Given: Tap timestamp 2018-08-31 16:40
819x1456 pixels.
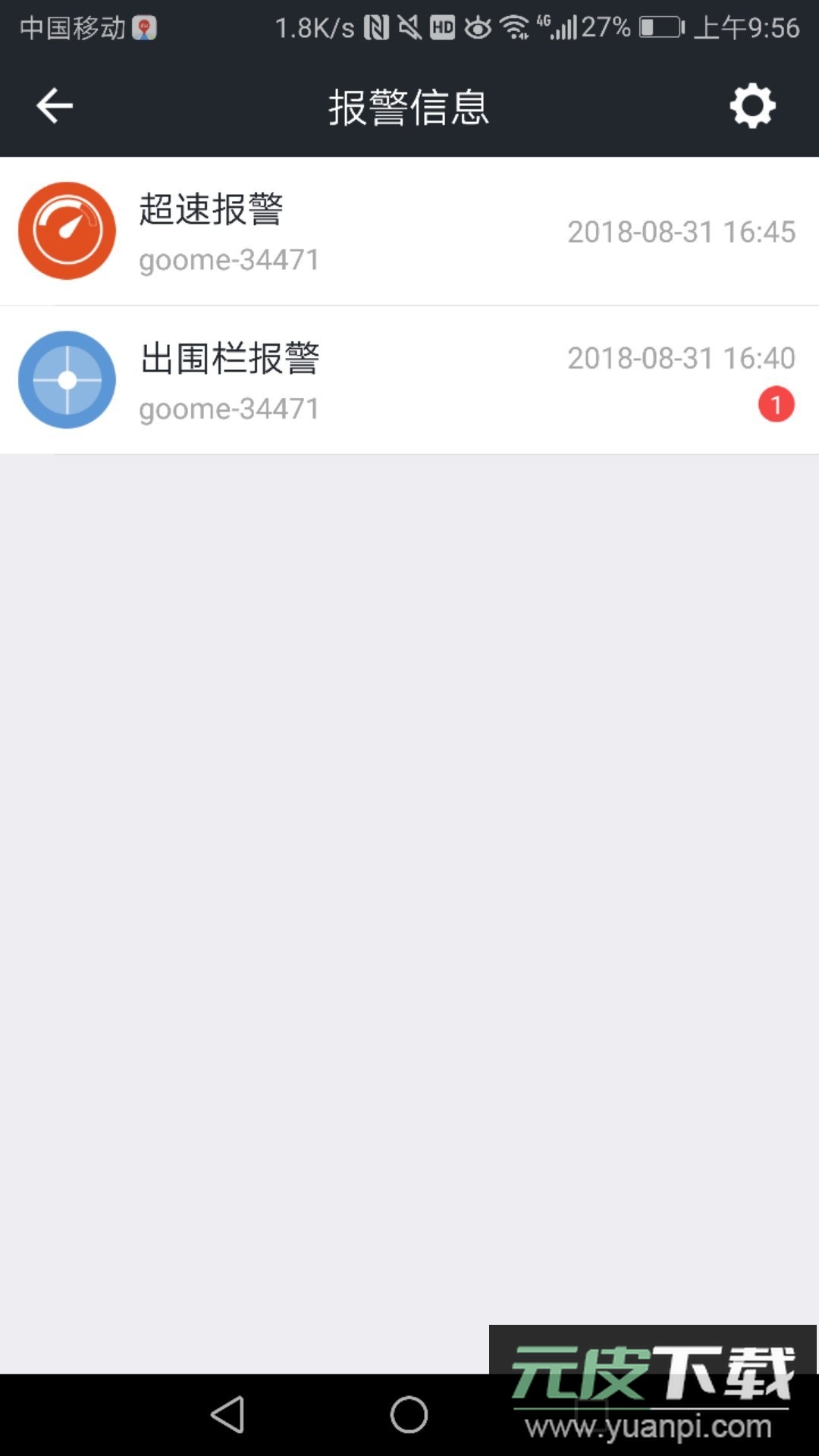Looking at the screenshot, I should [x=679, y=358].
